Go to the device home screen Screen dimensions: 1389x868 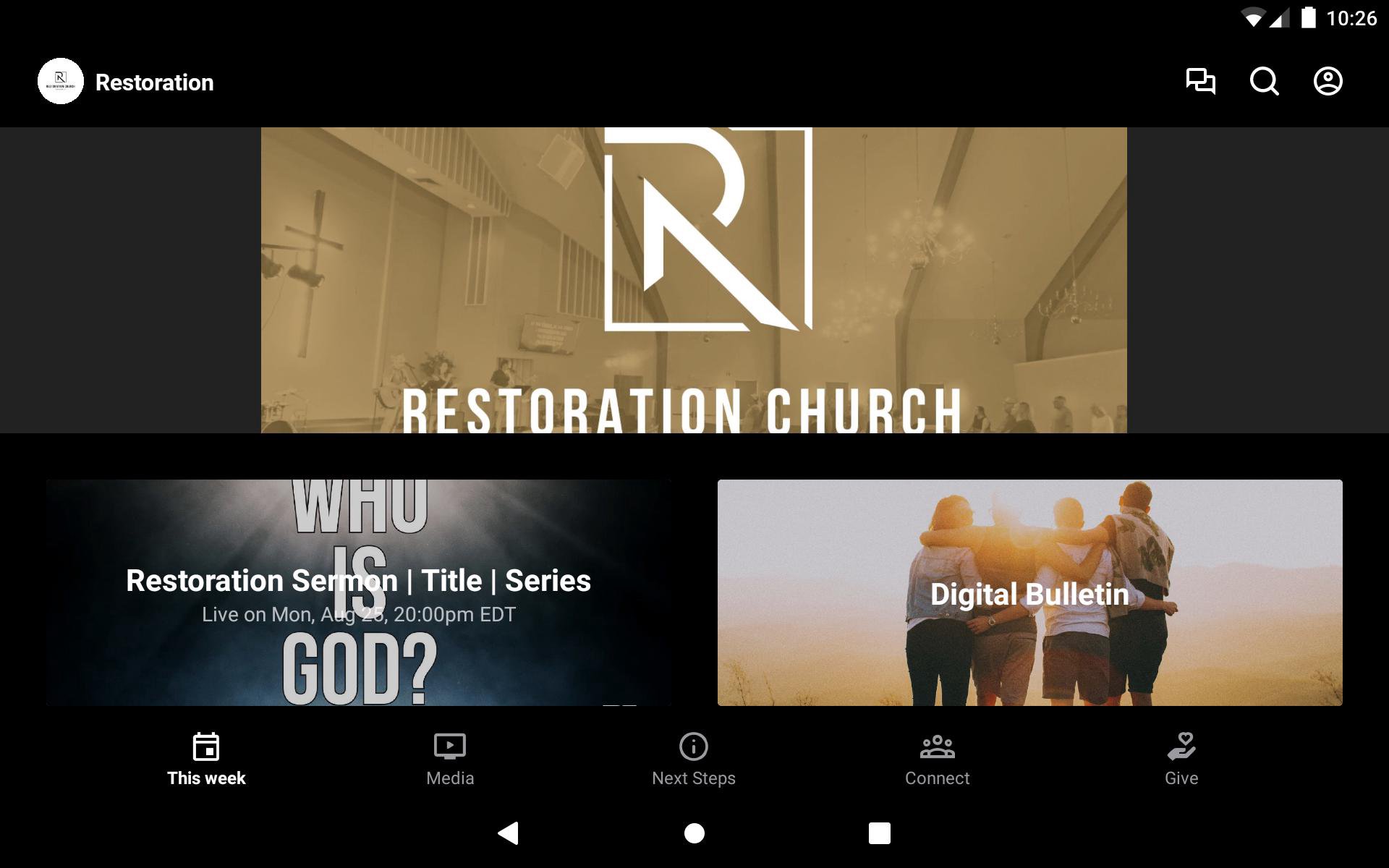coord(694,833)
